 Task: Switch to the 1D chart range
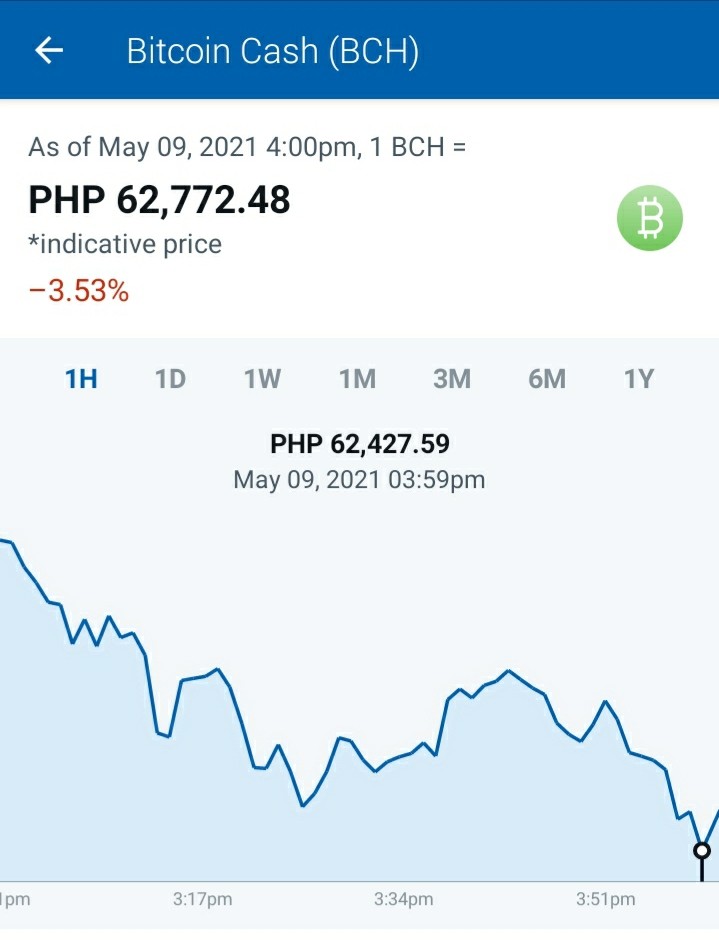point(171,379)
